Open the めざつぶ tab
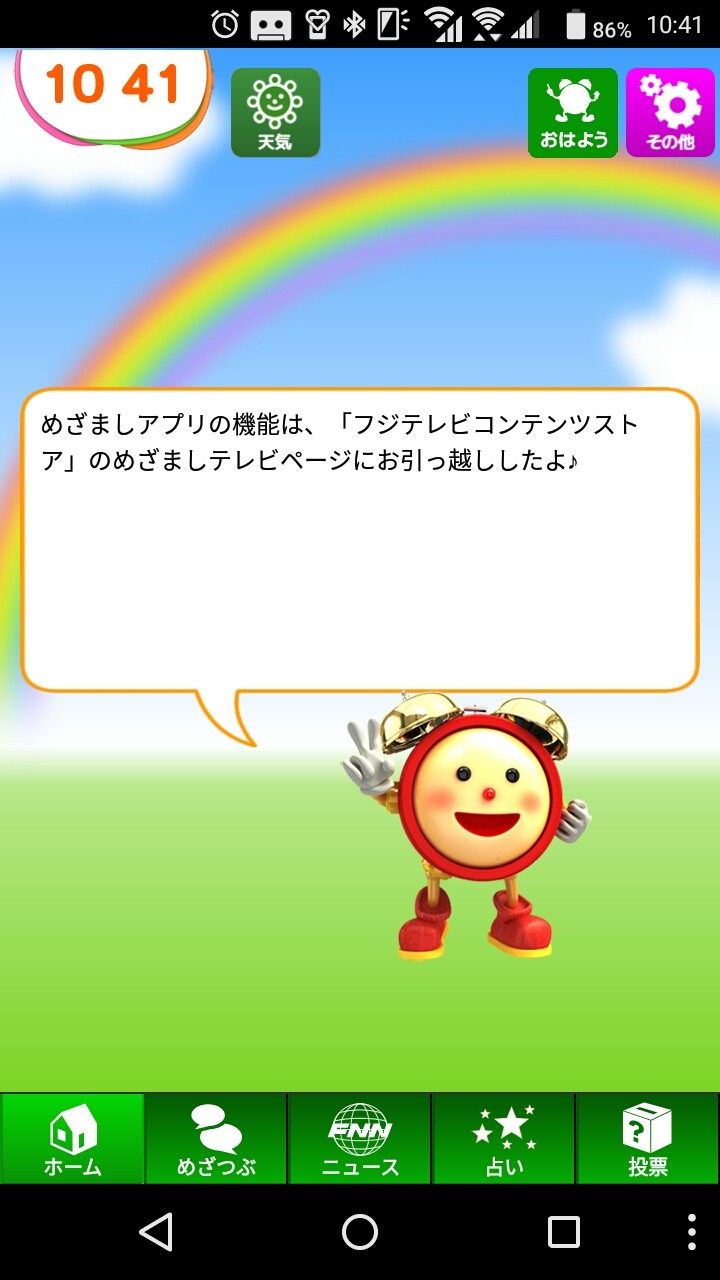The height and width of the screenshot is (1280, 720). (216, 1139)
